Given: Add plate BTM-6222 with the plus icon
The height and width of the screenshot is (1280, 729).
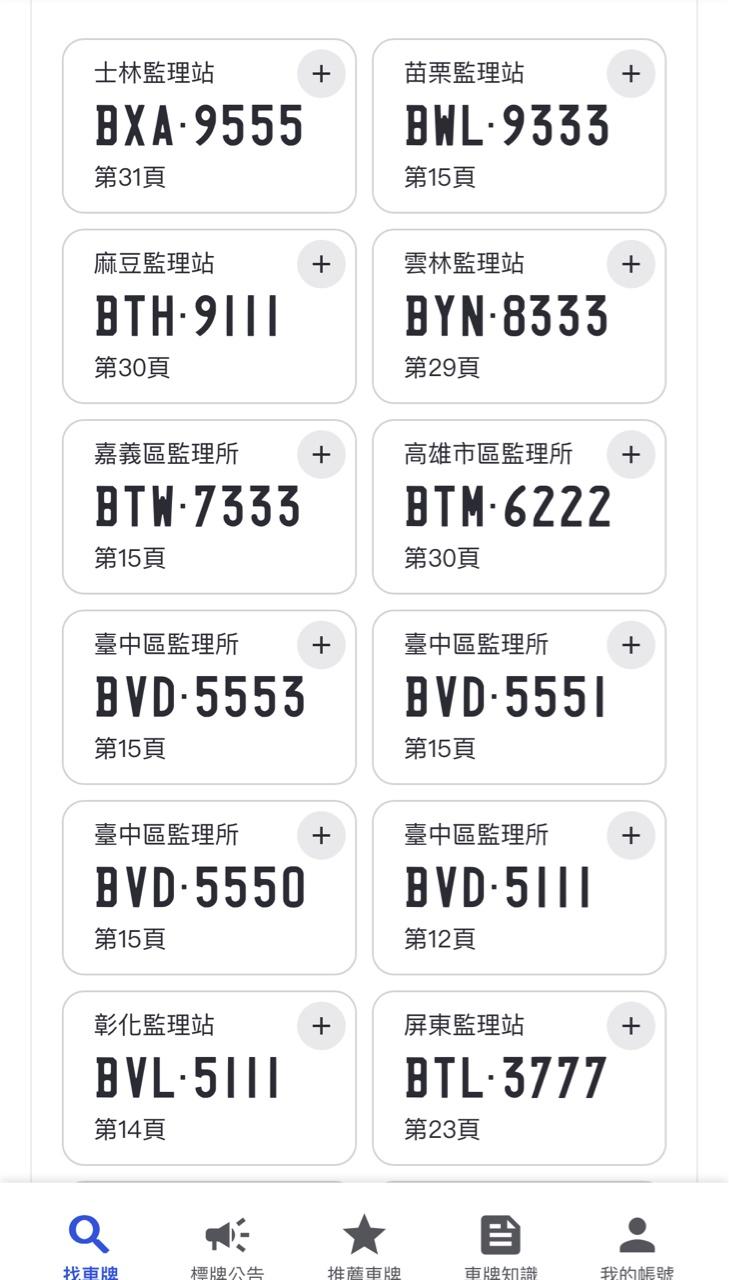Looking at the screenshot, I should pyautogui.click(x=631, y=455).
